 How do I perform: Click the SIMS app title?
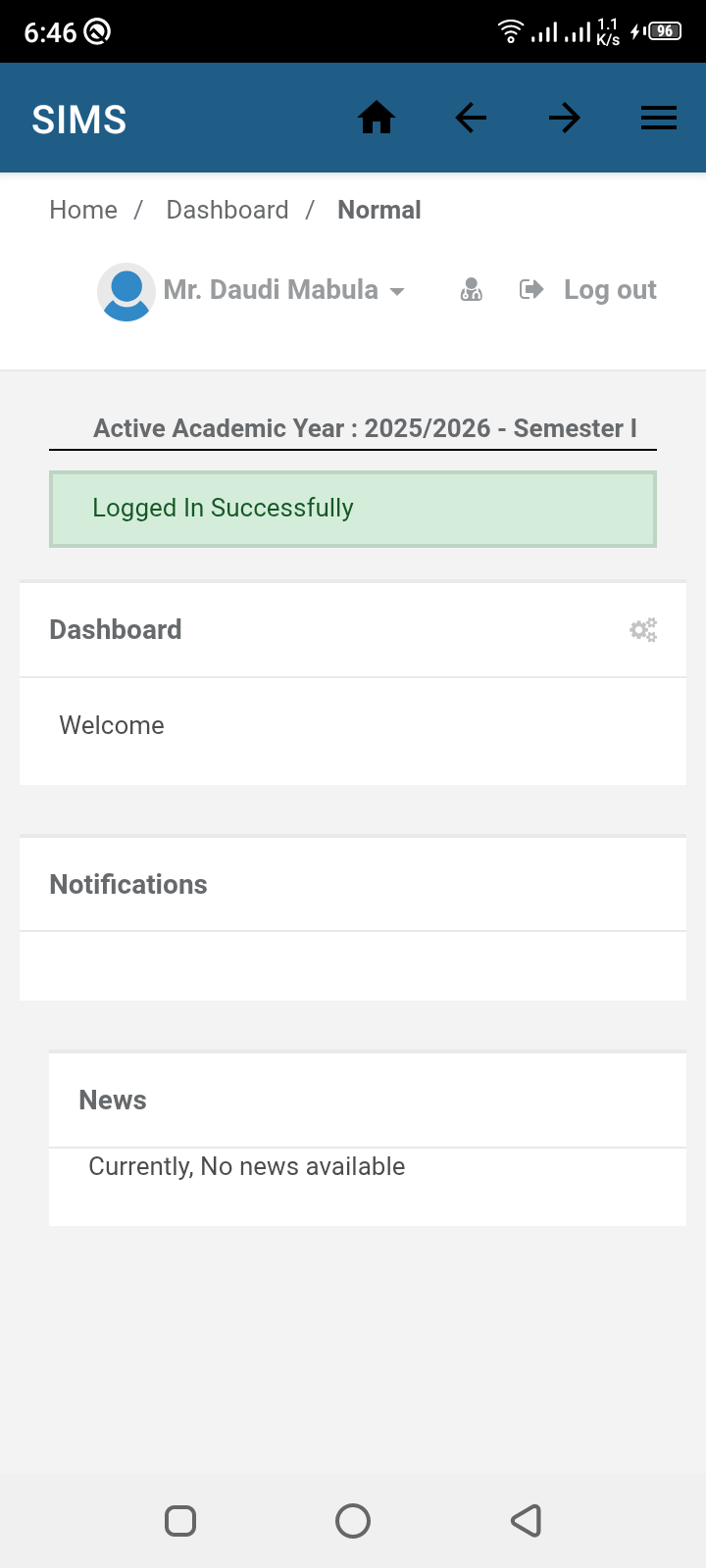(78, 118)
